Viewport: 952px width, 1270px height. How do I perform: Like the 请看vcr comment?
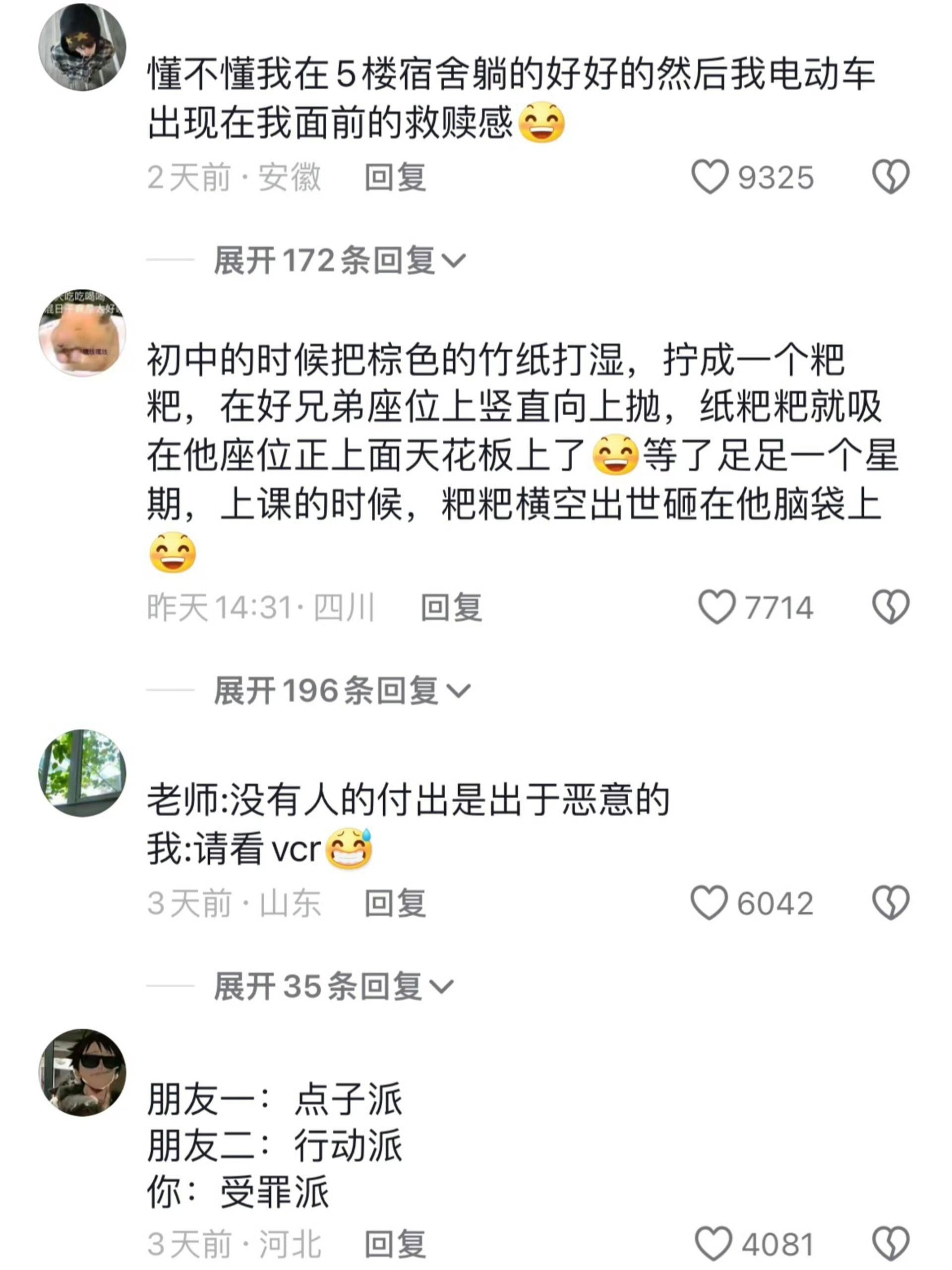tap(712, 901)
